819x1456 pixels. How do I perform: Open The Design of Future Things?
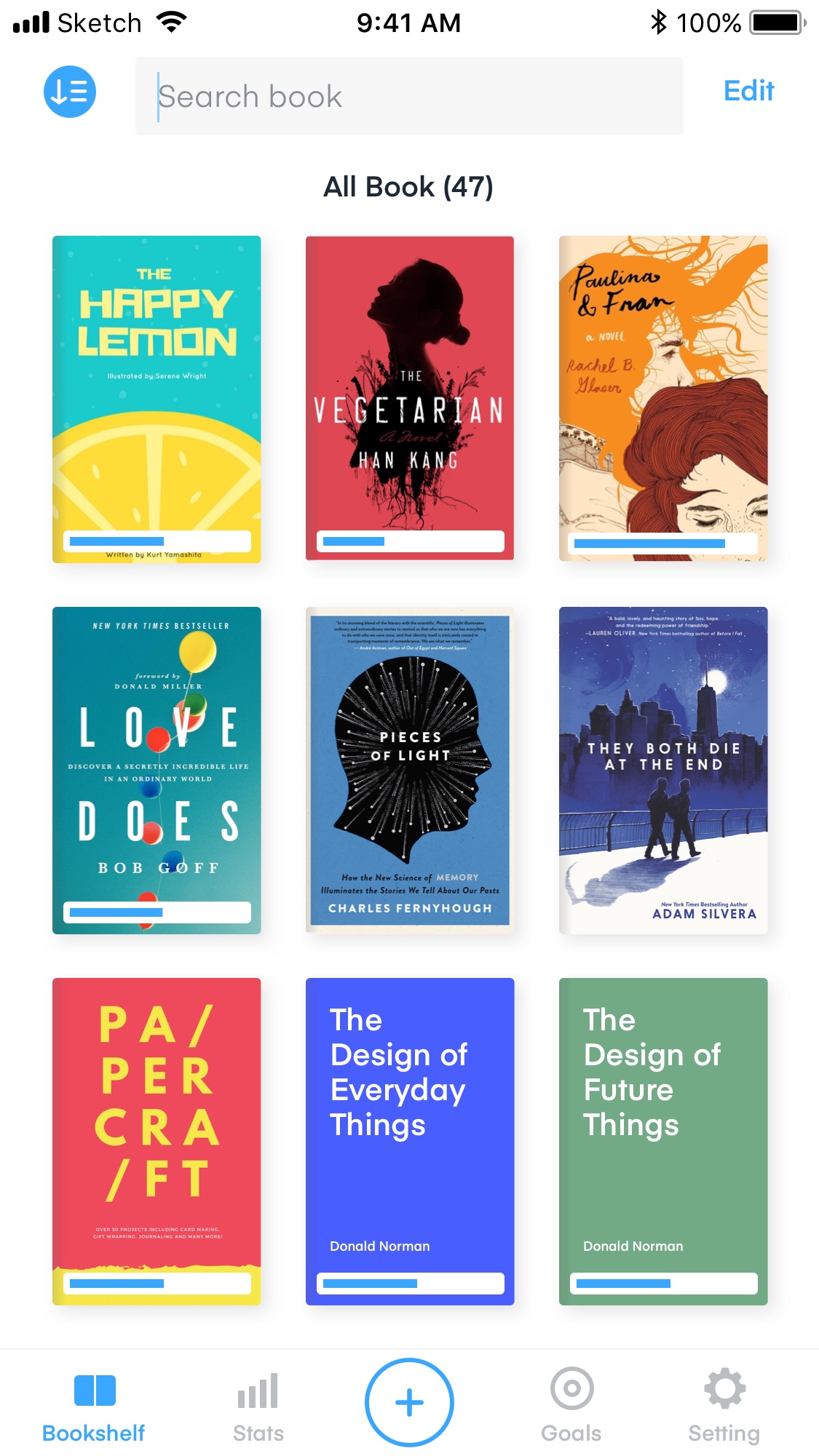click(663, 1141)
